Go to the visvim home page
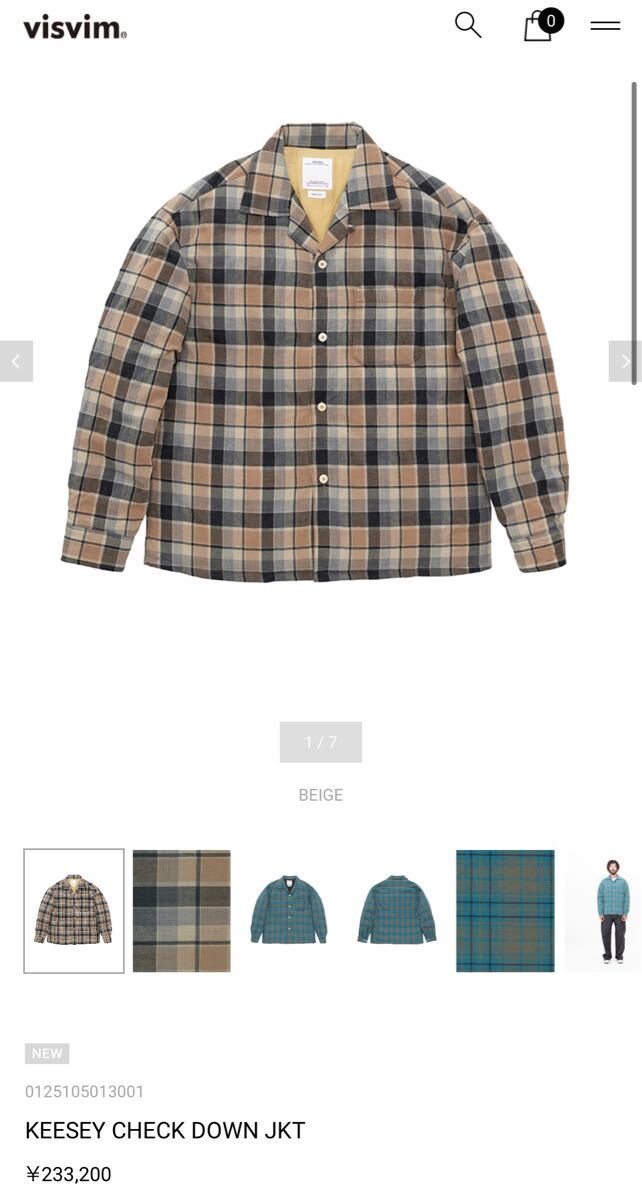Viewport: 642px width, 1200px height. (x=75, y=27)
